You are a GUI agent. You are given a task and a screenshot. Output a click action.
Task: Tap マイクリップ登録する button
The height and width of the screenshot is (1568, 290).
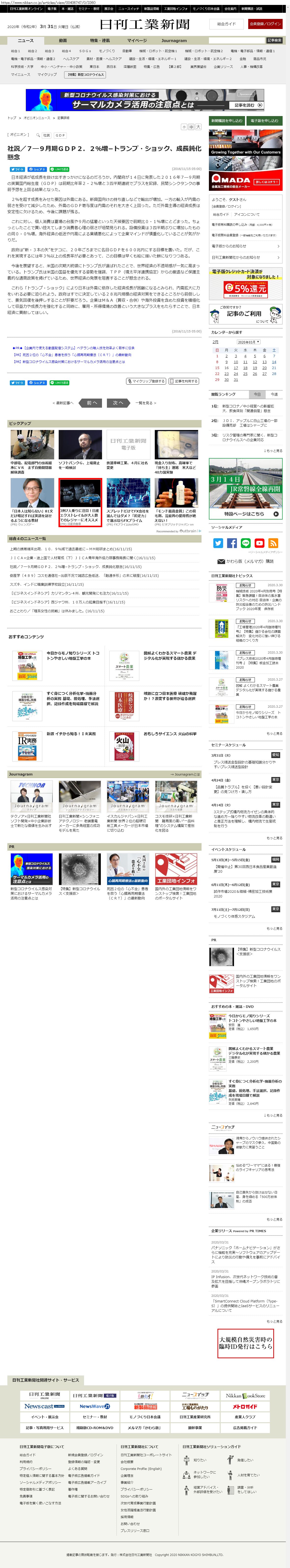pos(146,381)
